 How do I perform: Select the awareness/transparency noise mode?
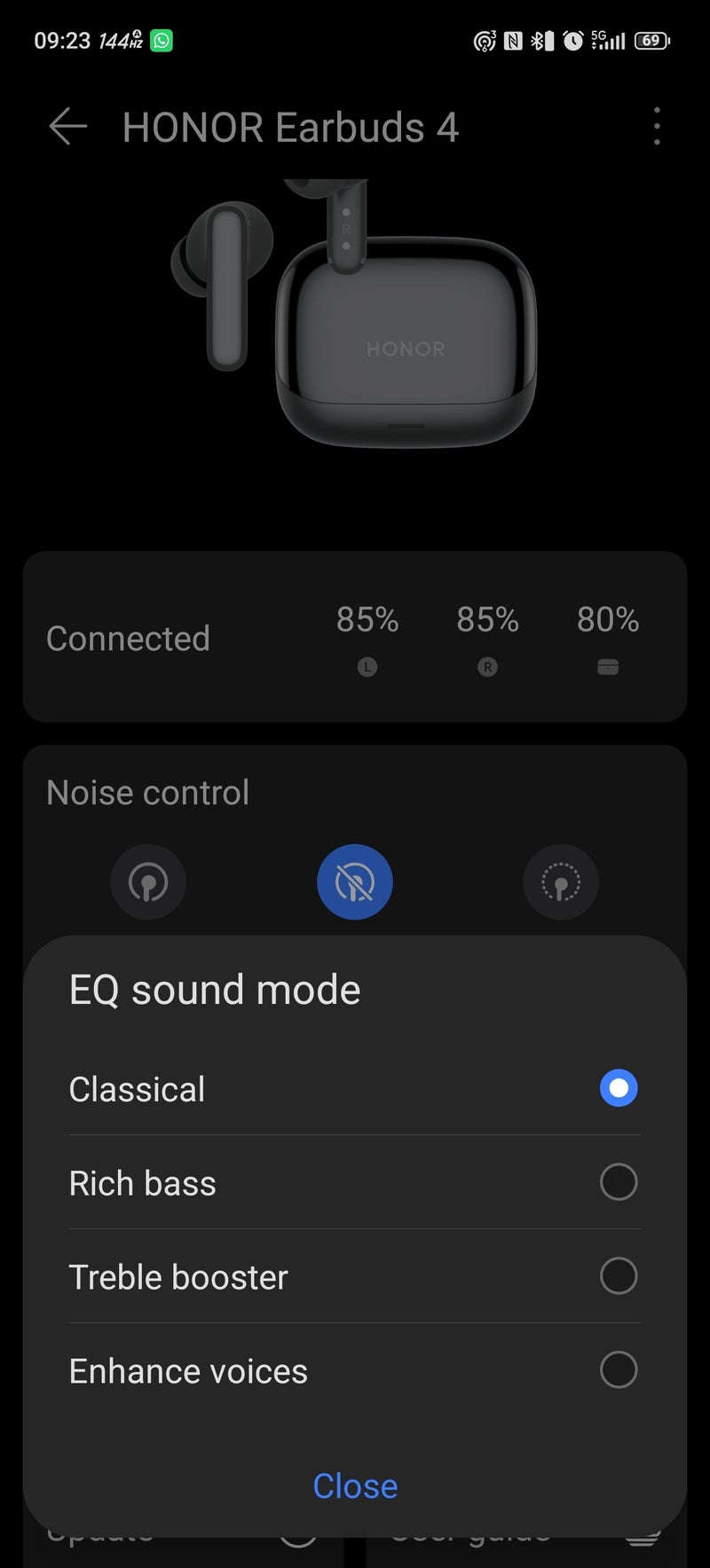point(561,882)
